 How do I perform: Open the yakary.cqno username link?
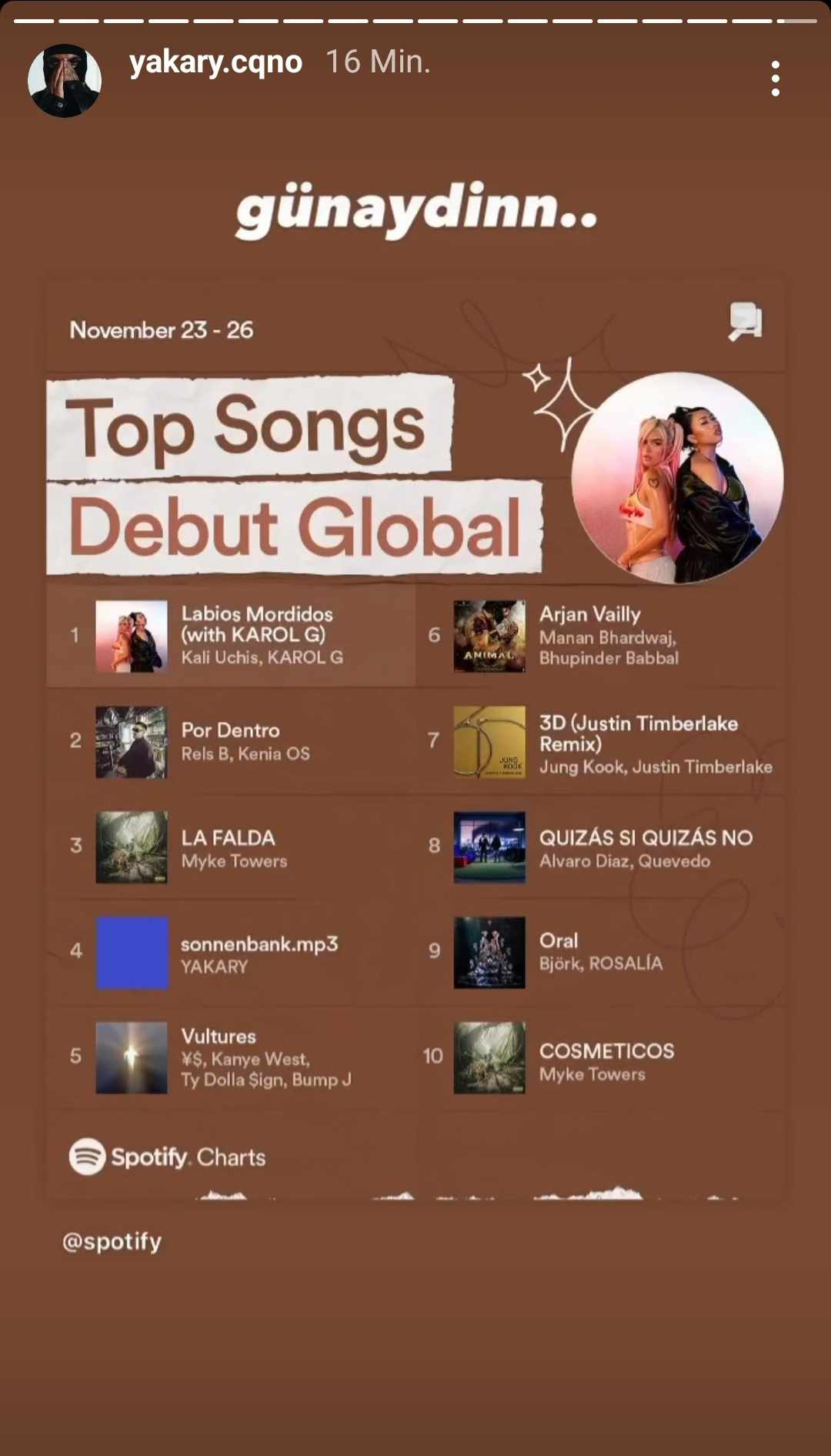coord(215,62)
